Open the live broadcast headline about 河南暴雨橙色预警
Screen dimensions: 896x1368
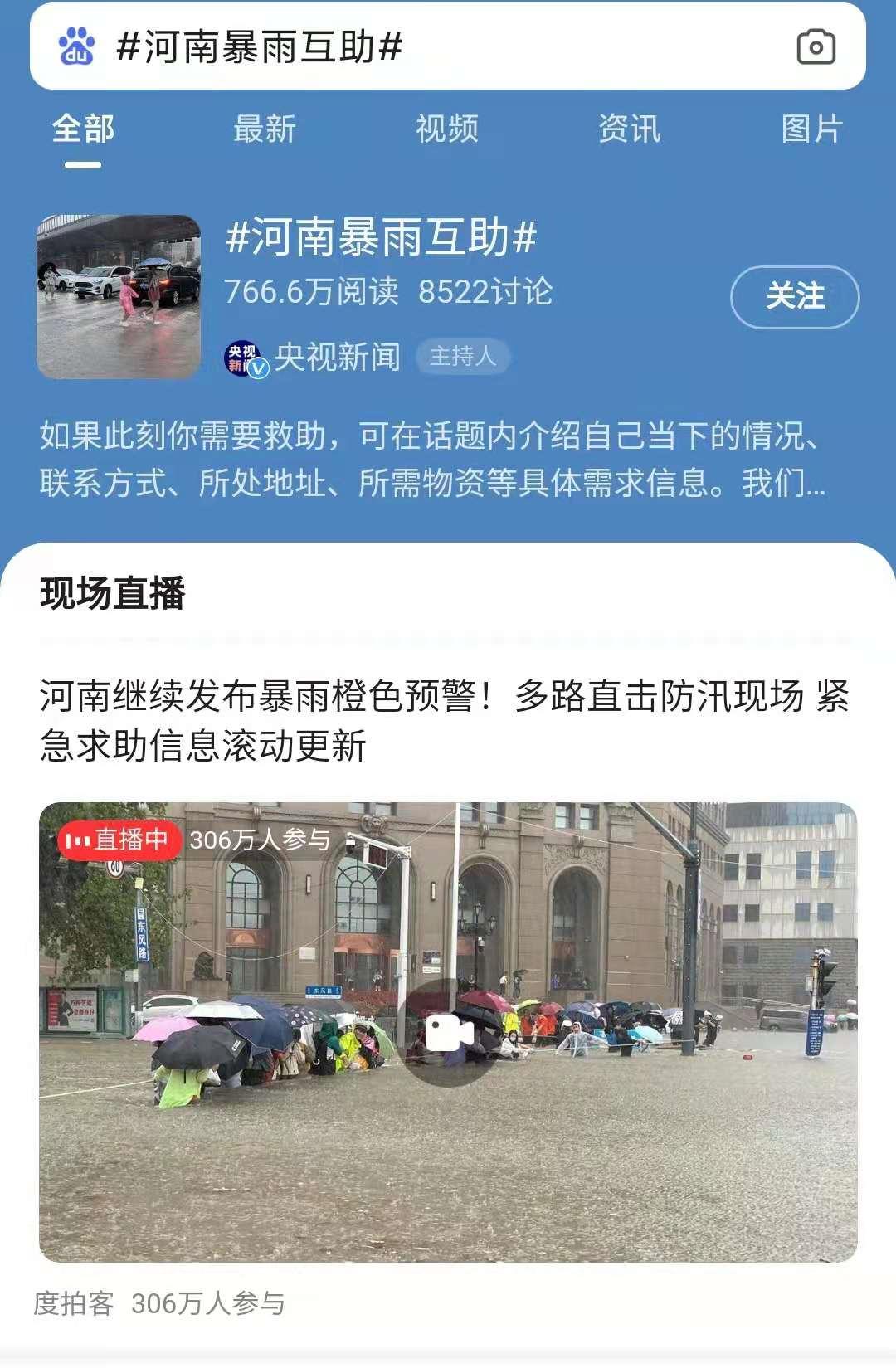pyautogui.click(x=444, y=719)
